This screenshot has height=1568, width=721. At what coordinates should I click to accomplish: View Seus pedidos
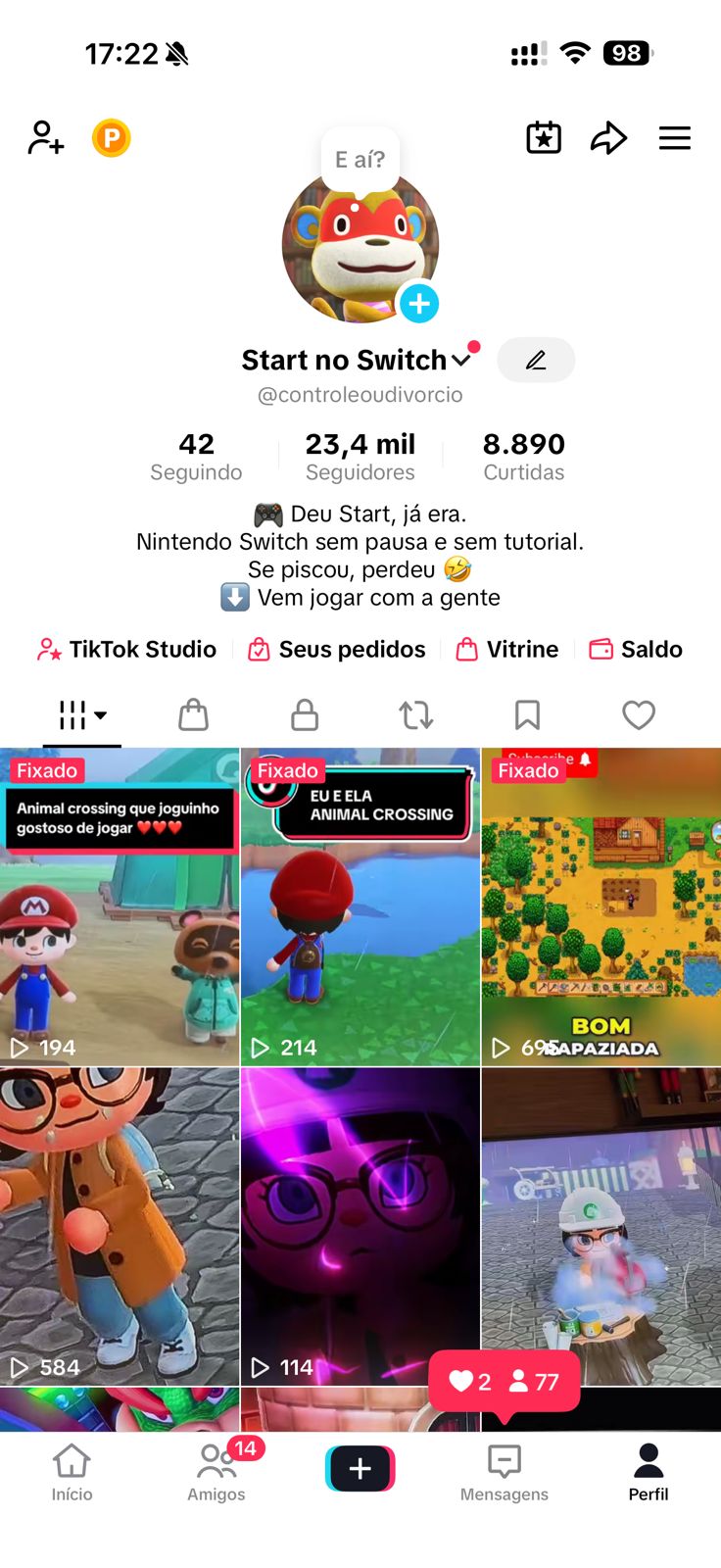(x=337, y=649)
